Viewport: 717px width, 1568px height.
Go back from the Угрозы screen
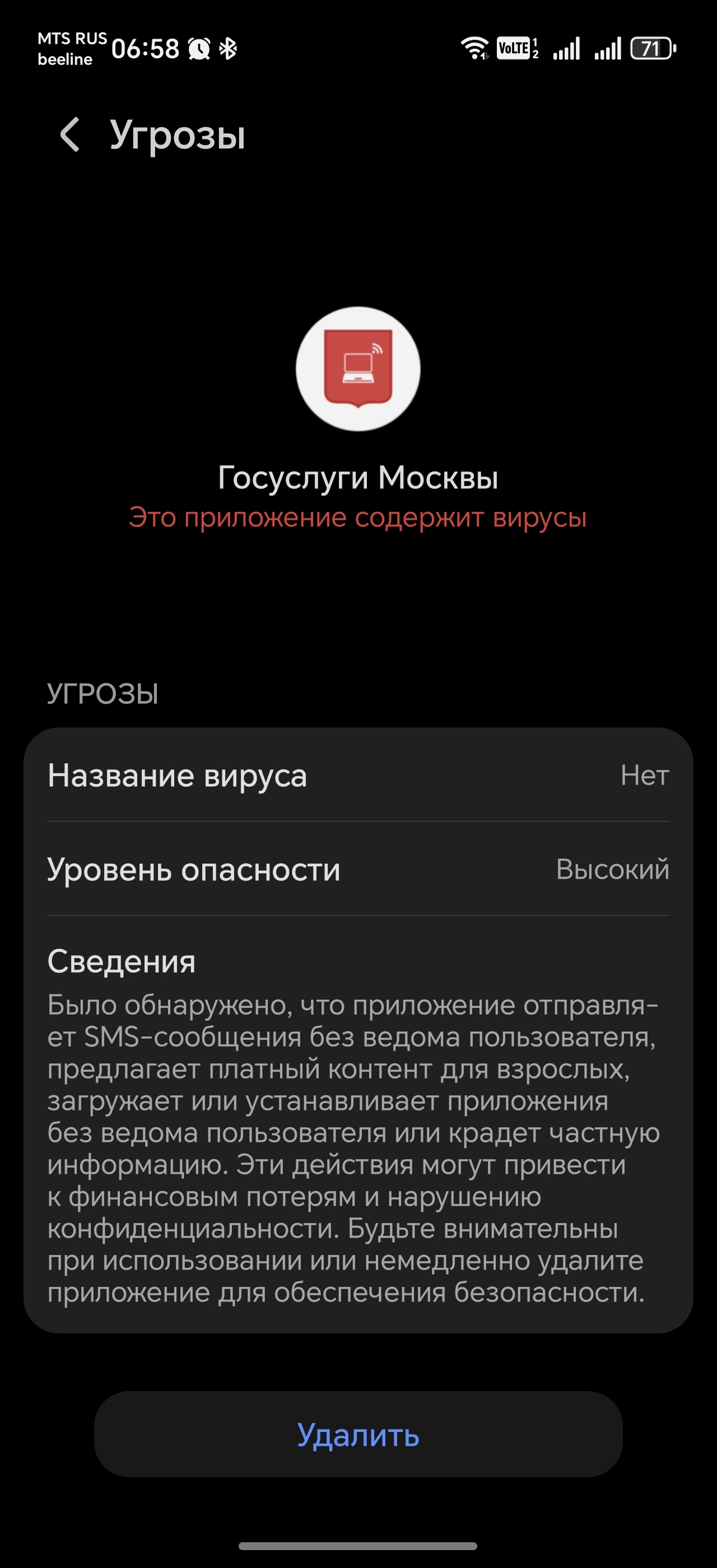(70, 134)
